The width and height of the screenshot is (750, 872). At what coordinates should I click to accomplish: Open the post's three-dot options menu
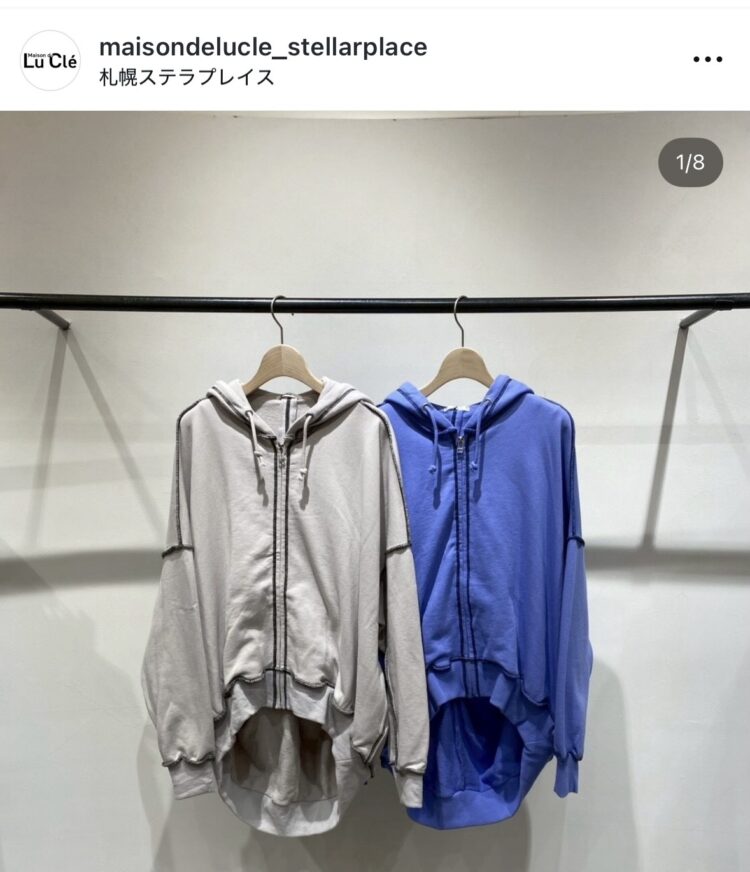click(x=707, y=60)
